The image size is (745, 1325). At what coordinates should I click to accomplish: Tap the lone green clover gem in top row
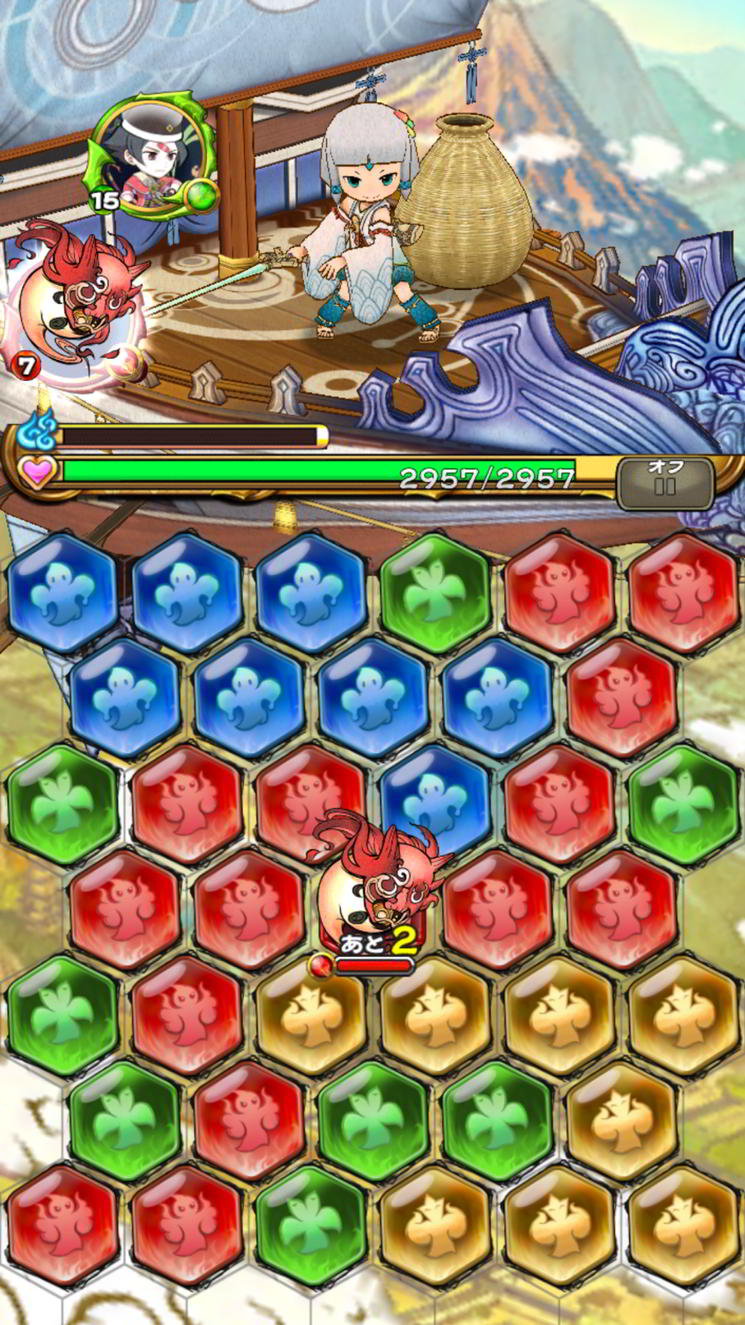[x=434, y=593]
